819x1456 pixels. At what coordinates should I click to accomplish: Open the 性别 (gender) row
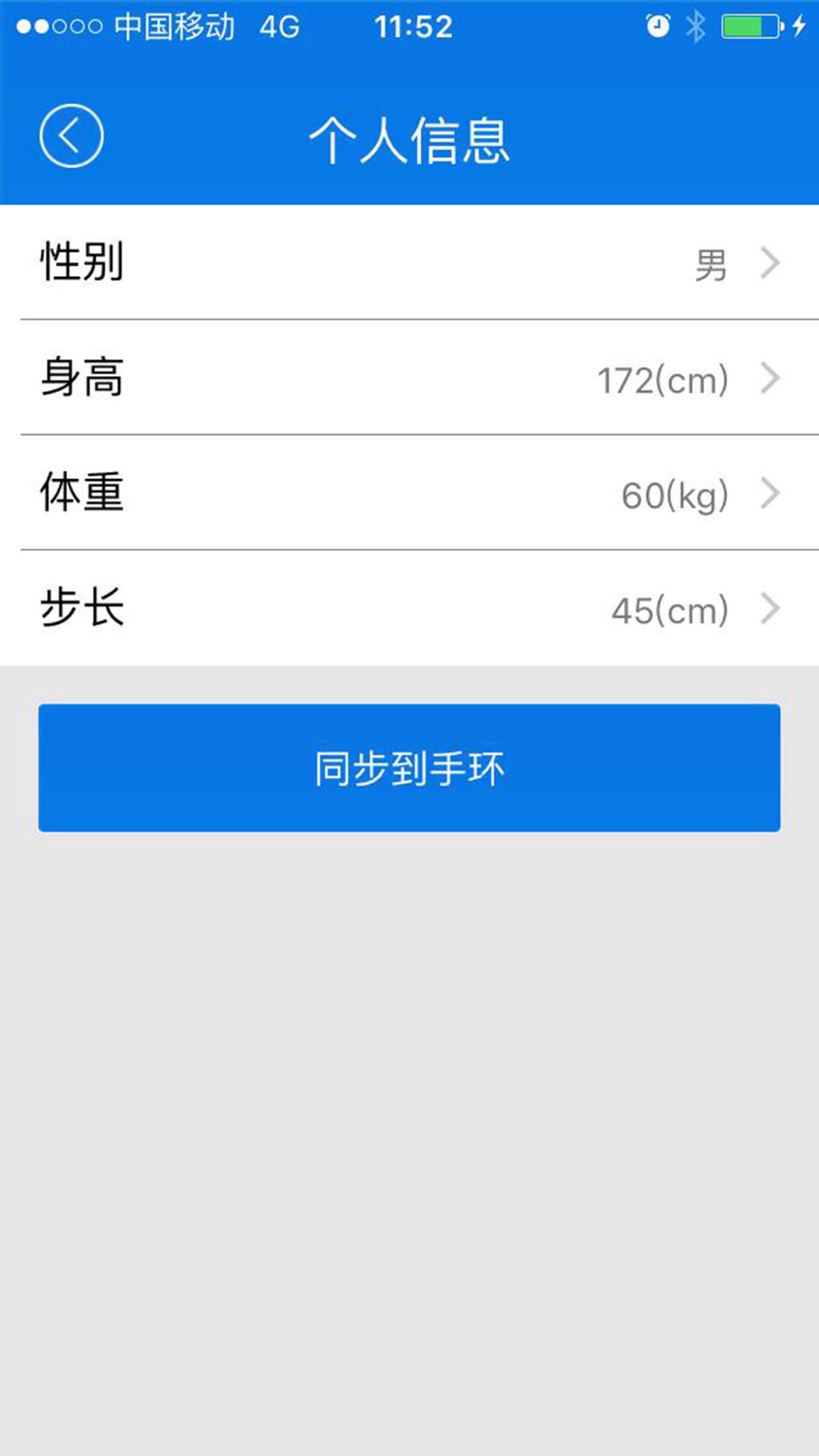[409, 262]
